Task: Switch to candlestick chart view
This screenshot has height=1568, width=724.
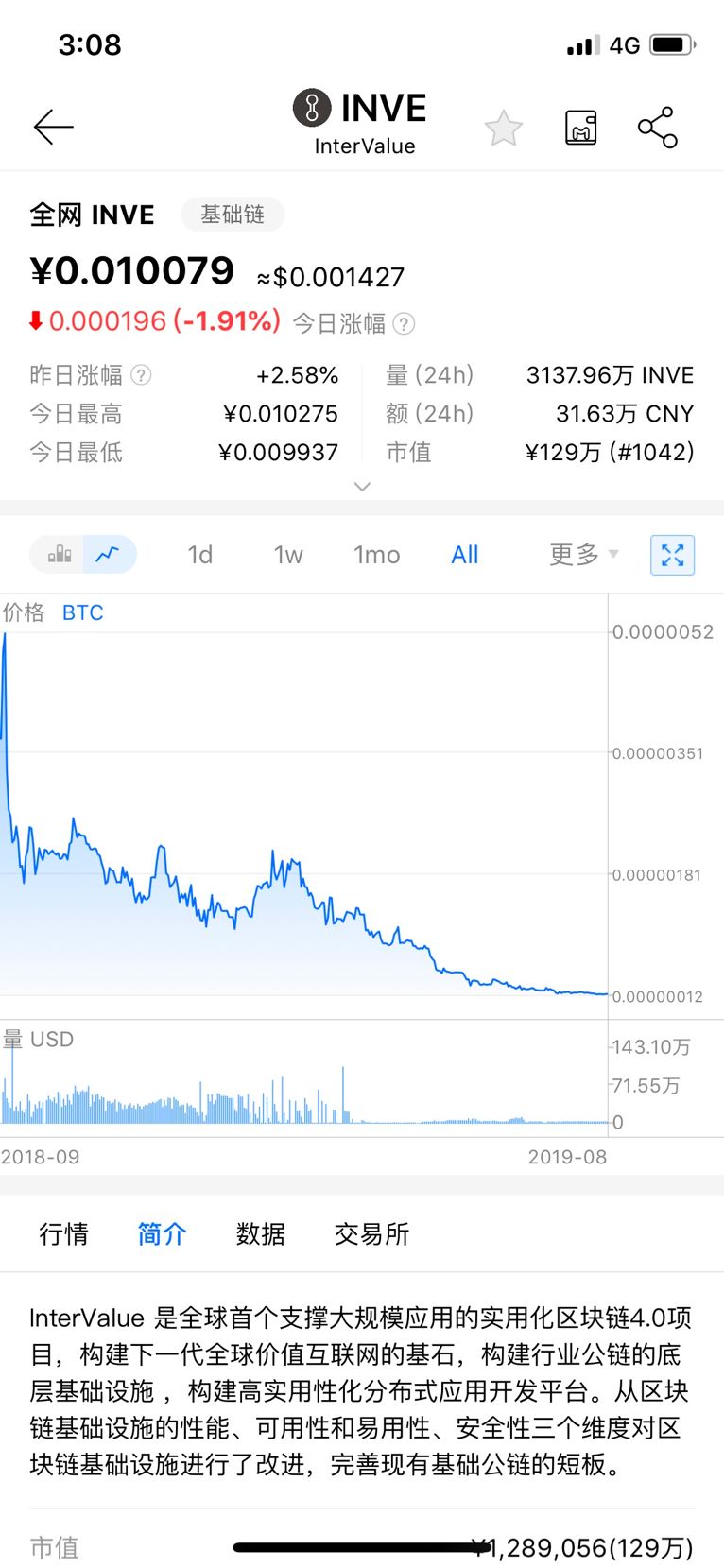Action: 60,555
